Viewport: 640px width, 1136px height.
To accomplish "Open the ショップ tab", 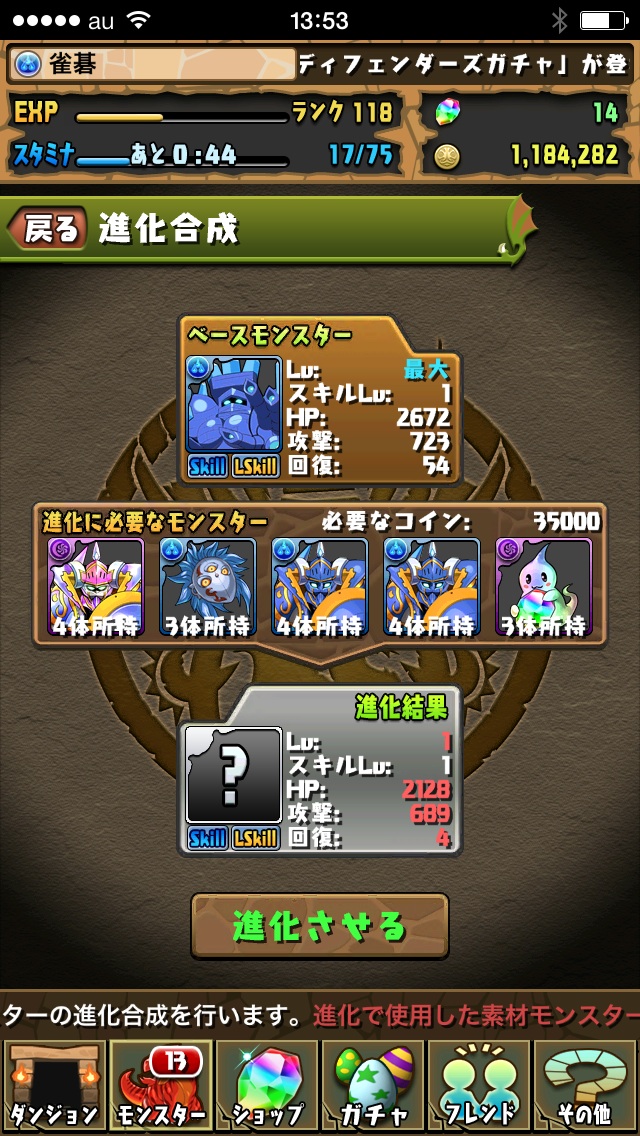I will click(x=266, y=1085).
